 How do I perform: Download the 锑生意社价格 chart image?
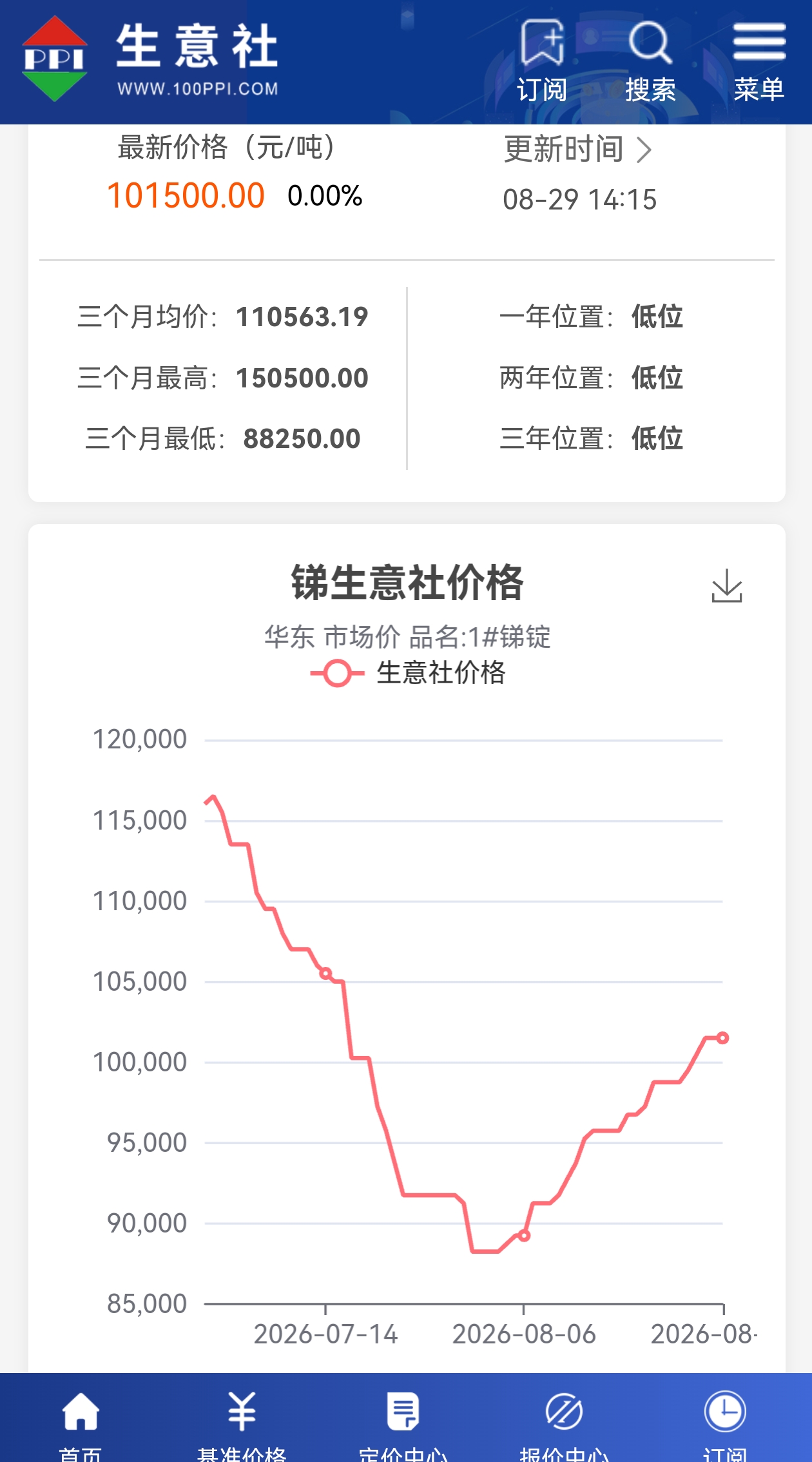(727, 585)
